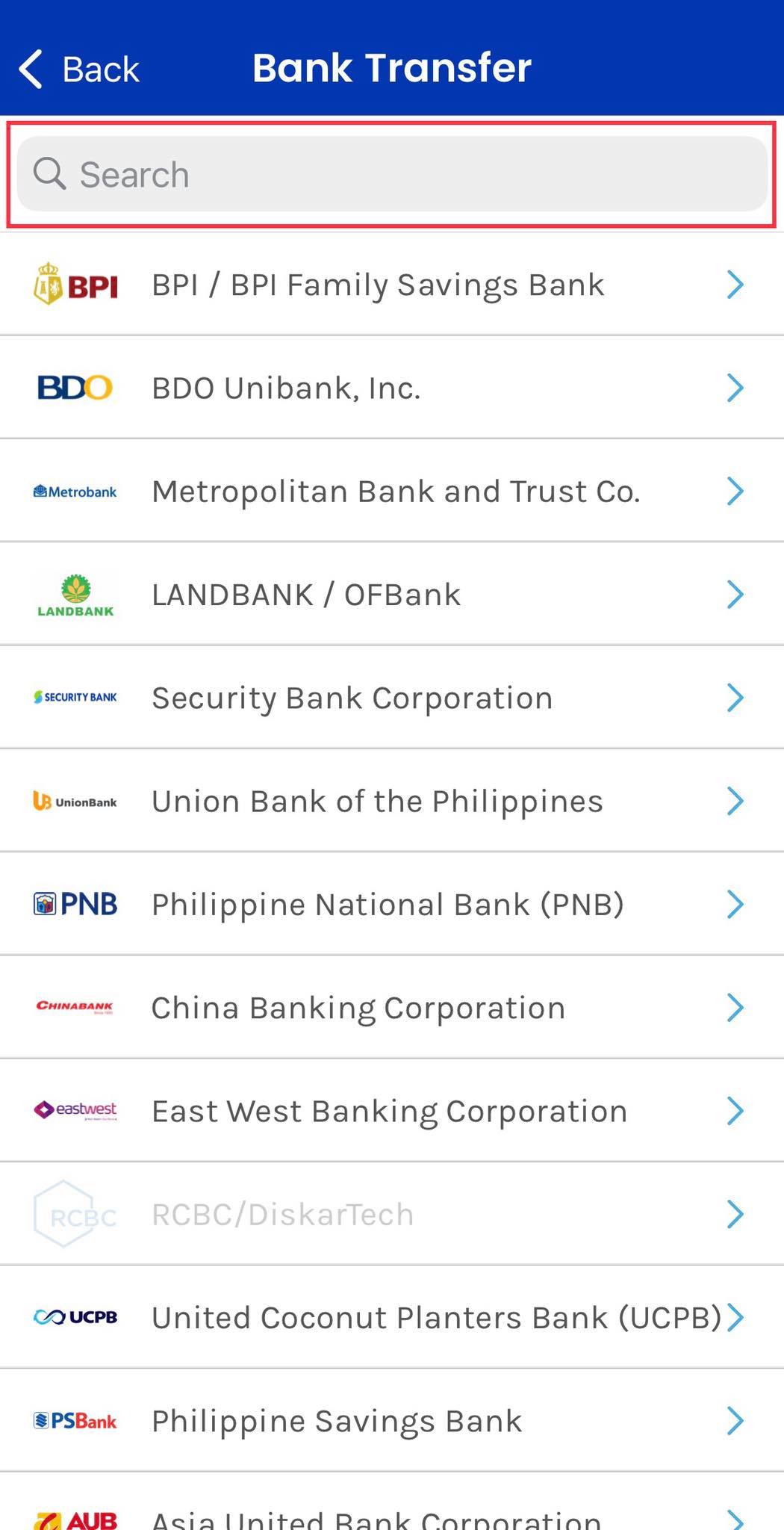Viewport: 784px width, 1530px height.
Task: Select United Coconut Planters Bank (UCPB)
Action: pyautogui.click(x=392, y=1317)
